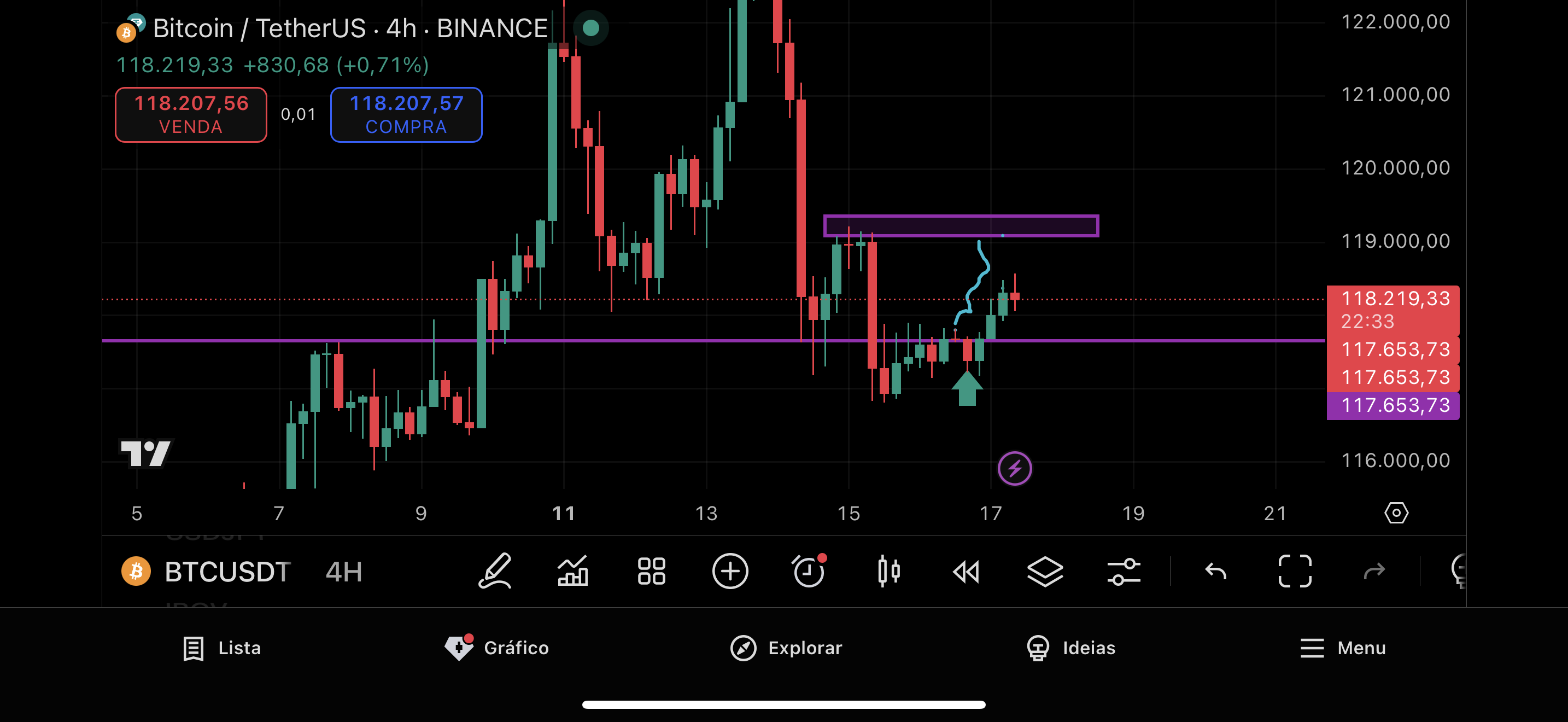Open the object tree layers

click(x=1045, y=571)
